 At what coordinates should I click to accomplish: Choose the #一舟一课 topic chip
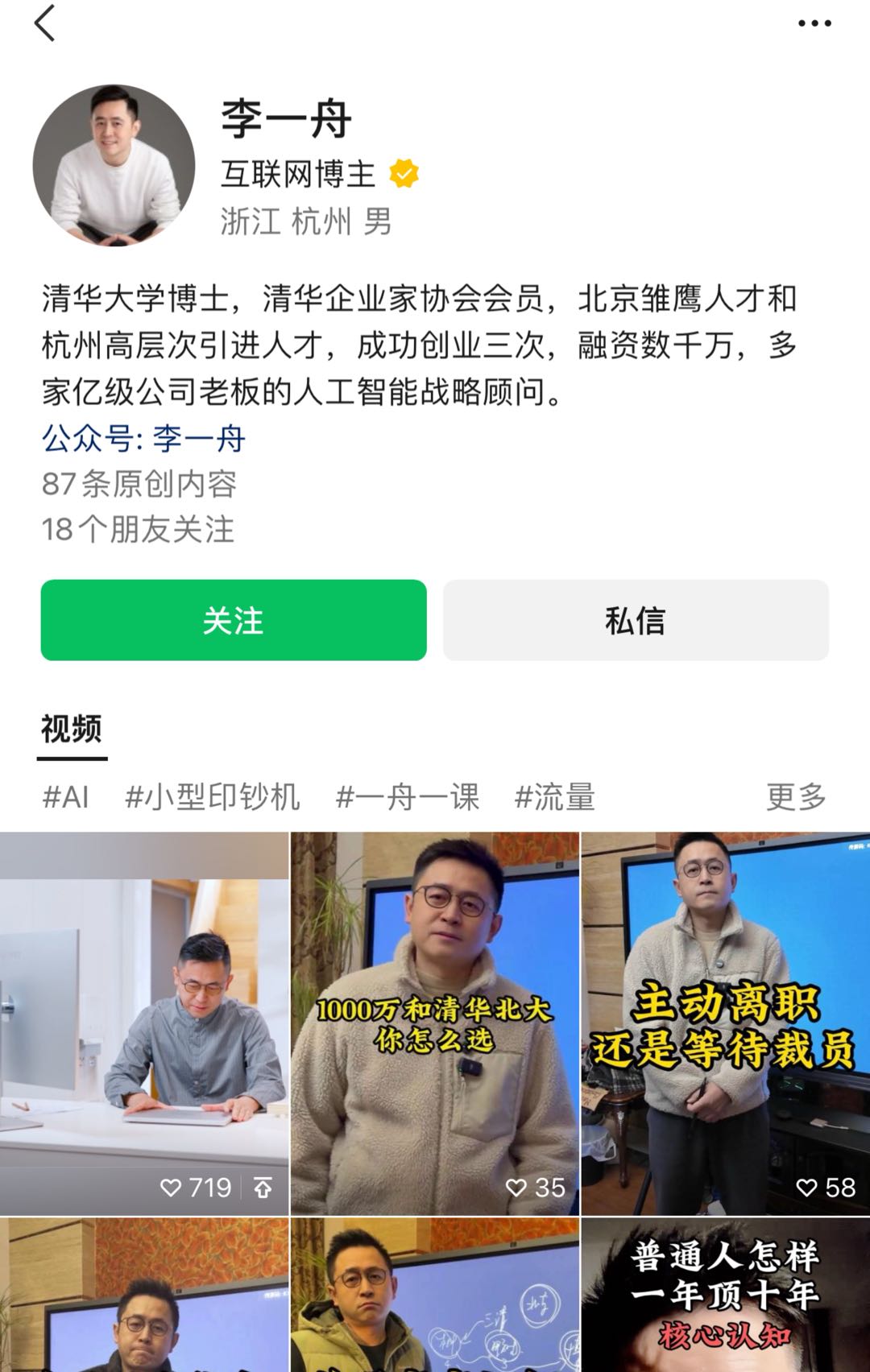click(x=408, y=797)
